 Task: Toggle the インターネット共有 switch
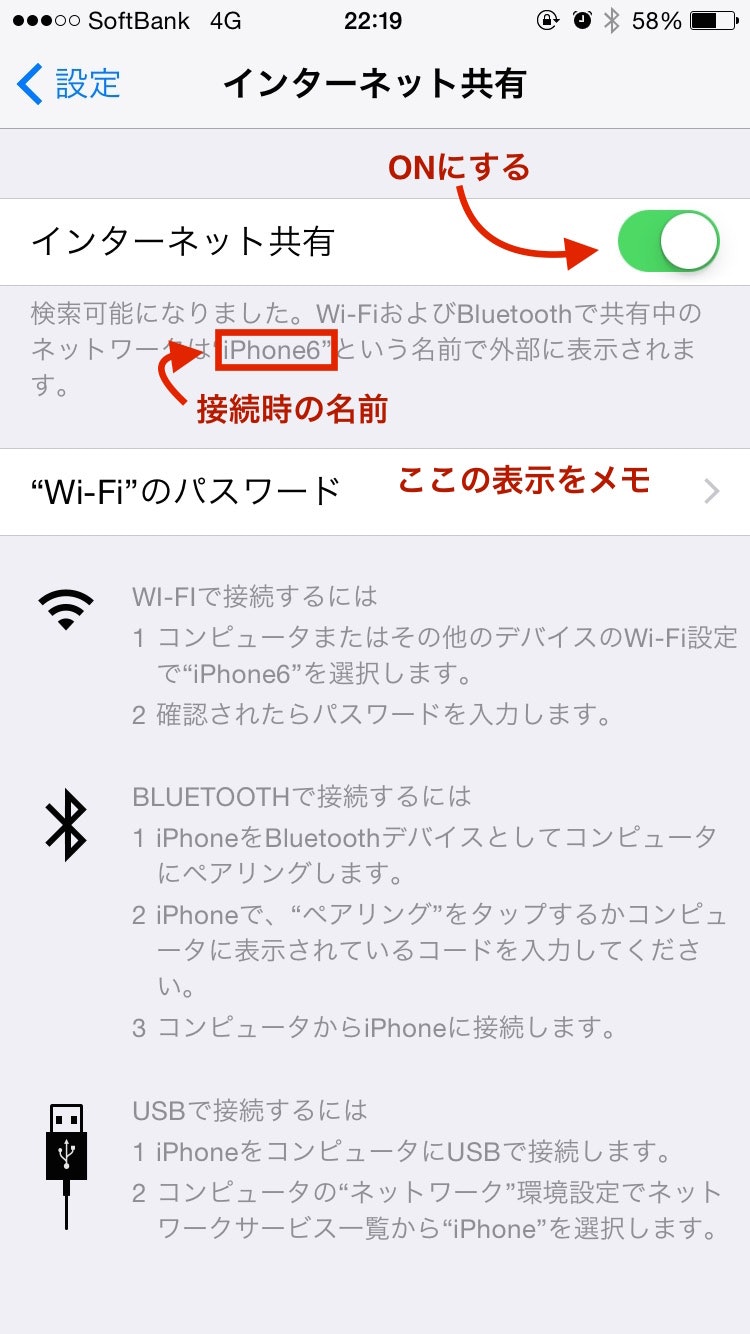click(x=668, y=242)
